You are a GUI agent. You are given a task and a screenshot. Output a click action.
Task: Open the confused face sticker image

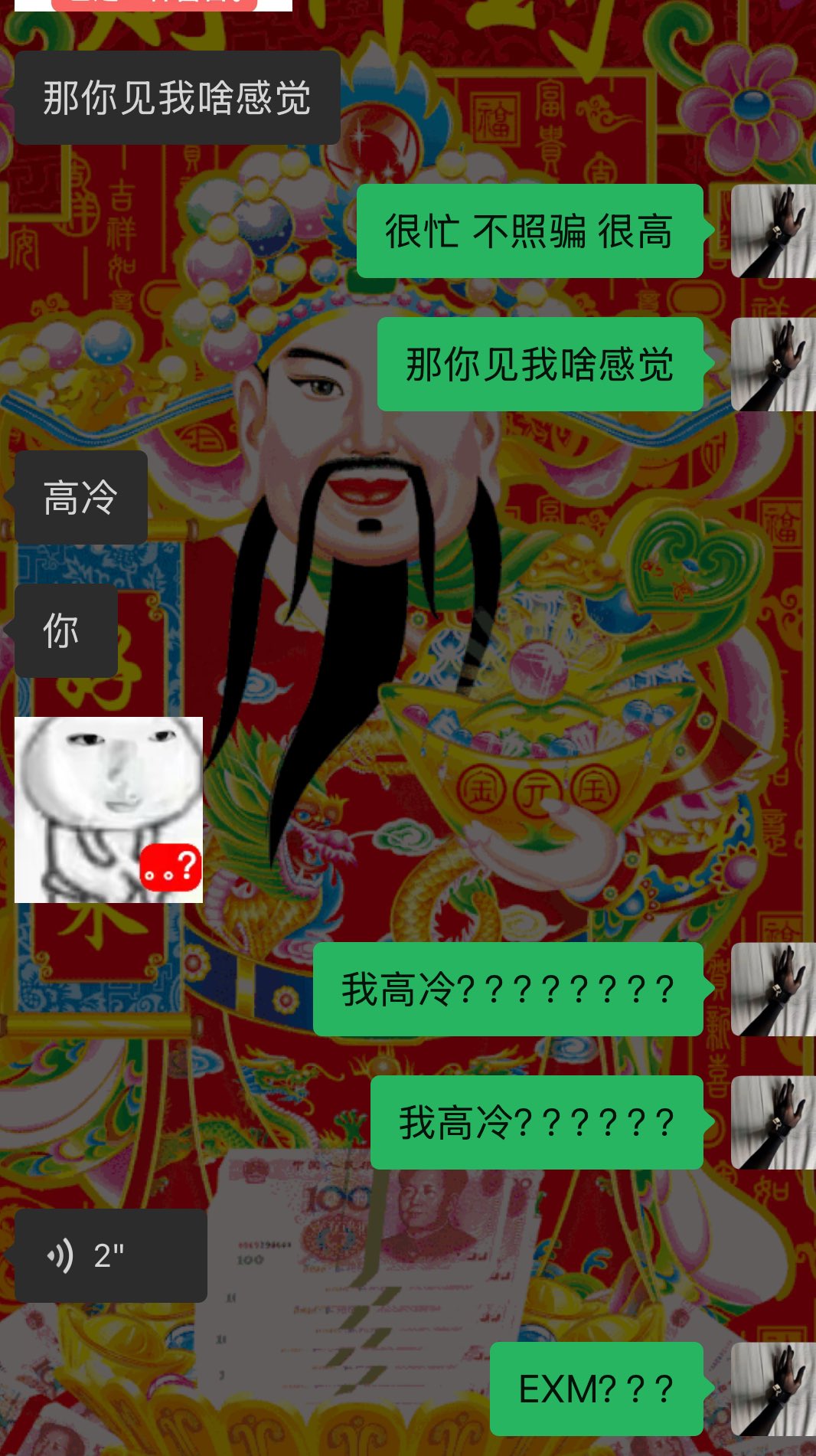(109, 810)
